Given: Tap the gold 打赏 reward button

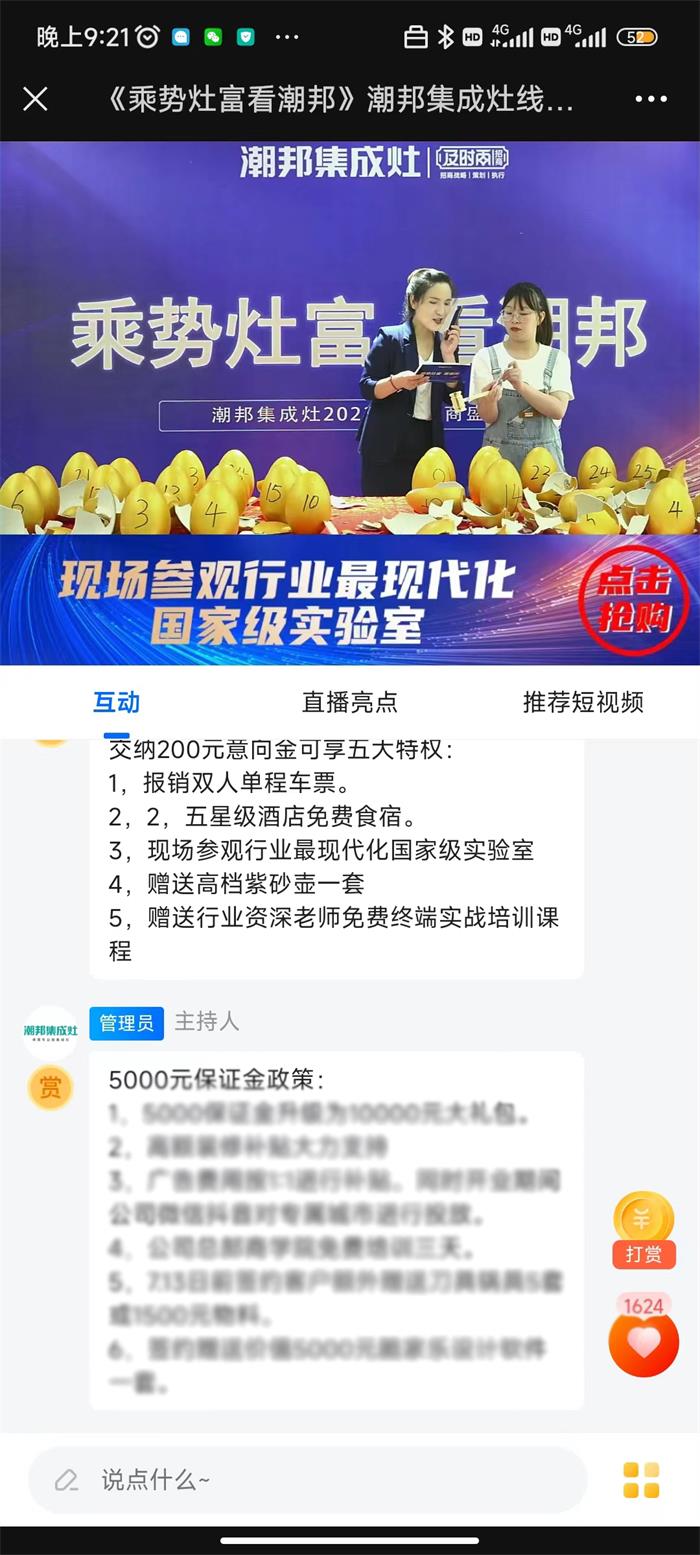Looking at the screenshot, I should click(x=643, y=1229).
